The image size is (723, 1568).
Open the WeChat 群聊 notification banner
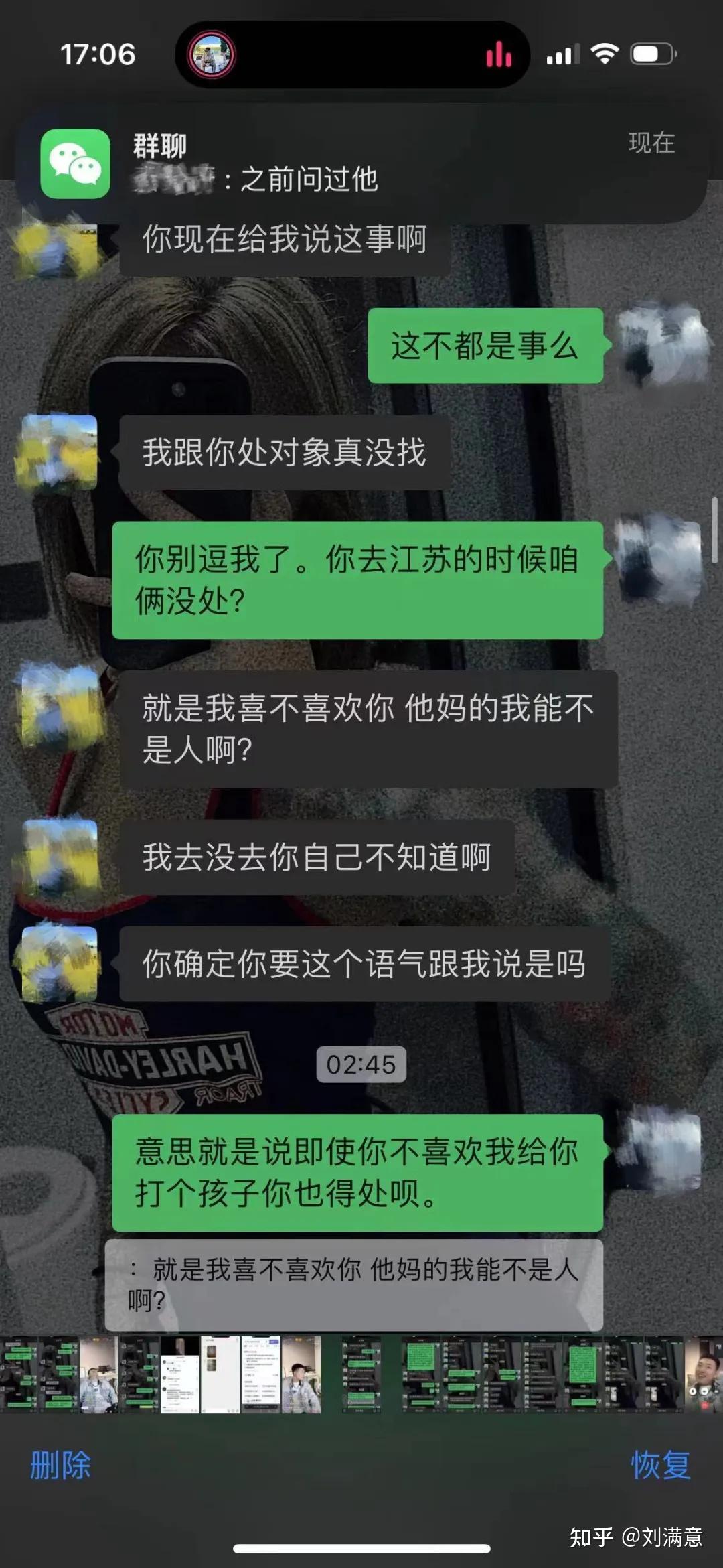point(361,163)
